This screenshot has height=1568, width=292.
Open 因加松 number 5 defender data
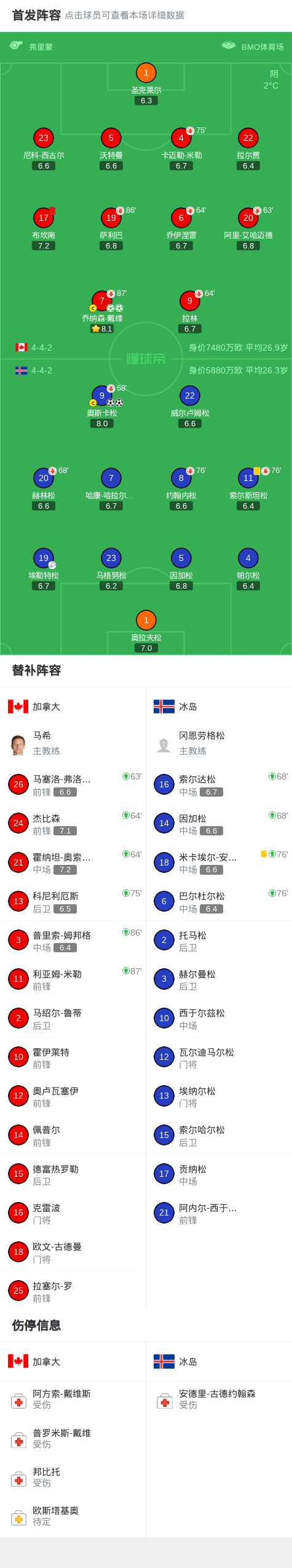tap(181, 569)
